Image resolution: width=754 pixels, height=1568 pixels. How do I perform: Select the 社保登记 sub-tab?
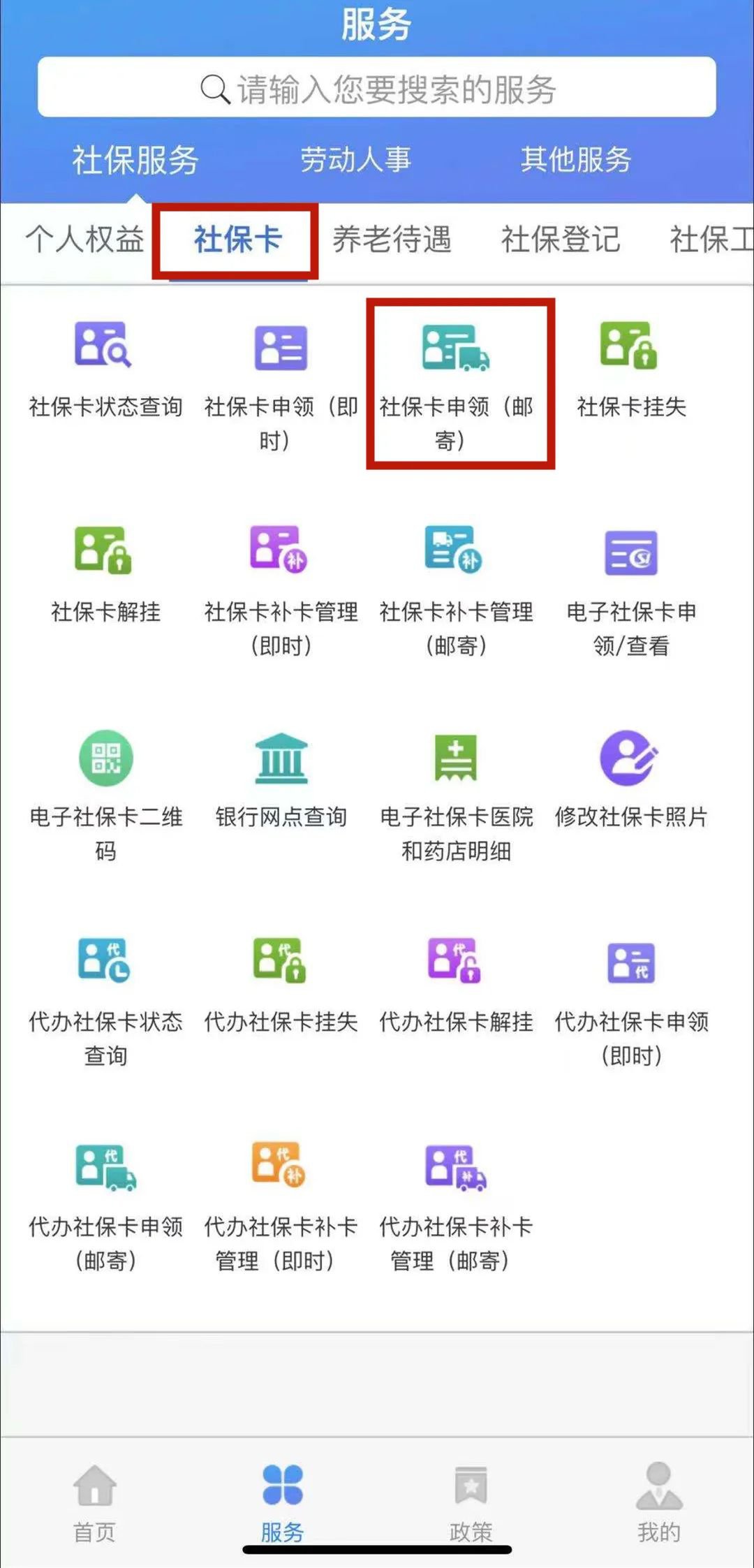click(x=560, y=240)
